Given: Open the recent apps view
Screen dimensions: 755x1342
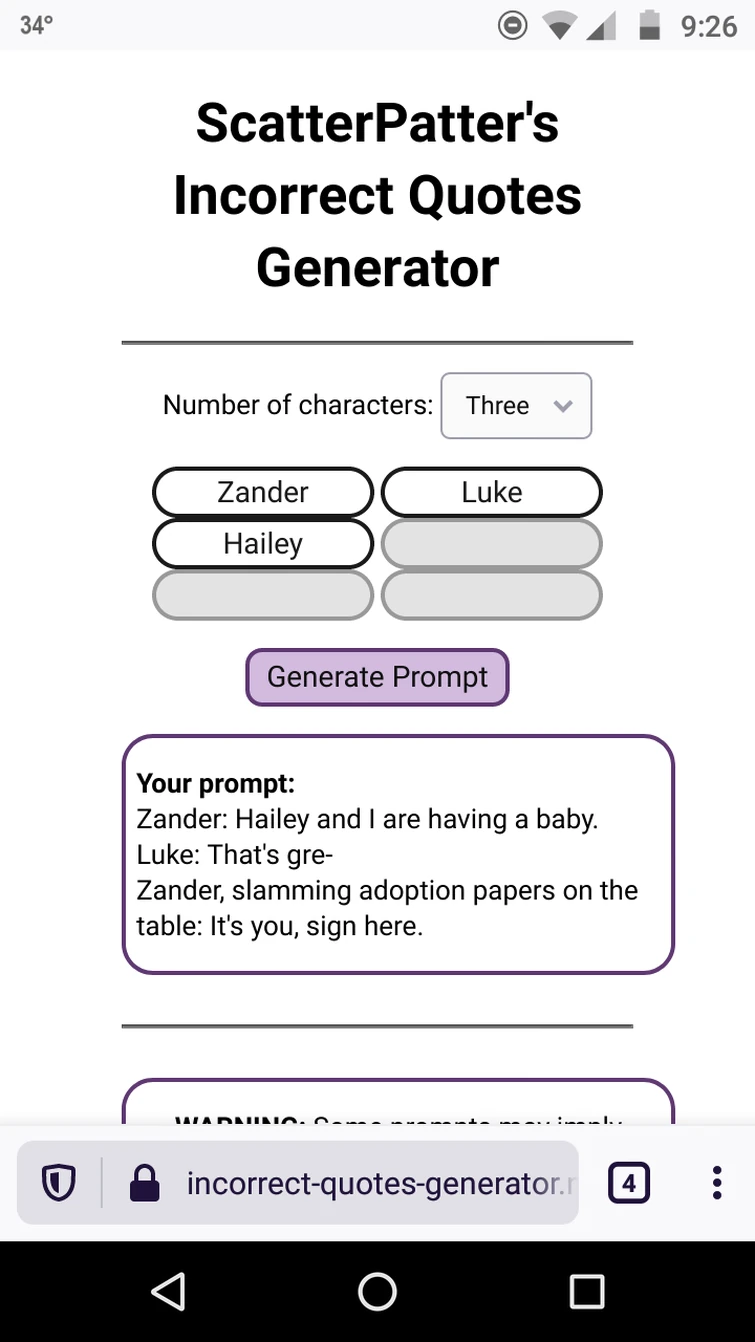Looking at the screenshot, I should (x=587, y=1291).
